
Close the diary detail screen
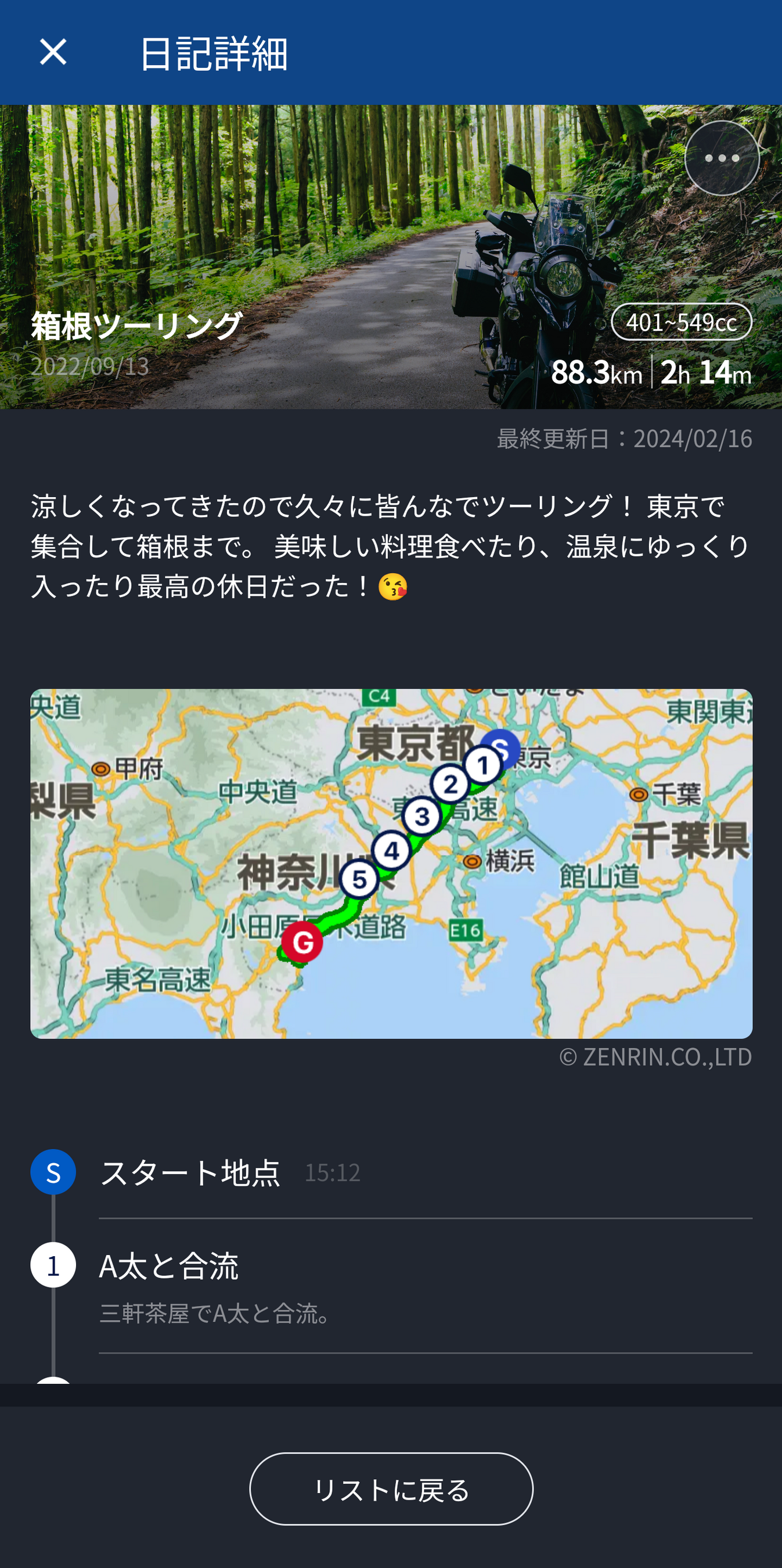click(53, 52)
